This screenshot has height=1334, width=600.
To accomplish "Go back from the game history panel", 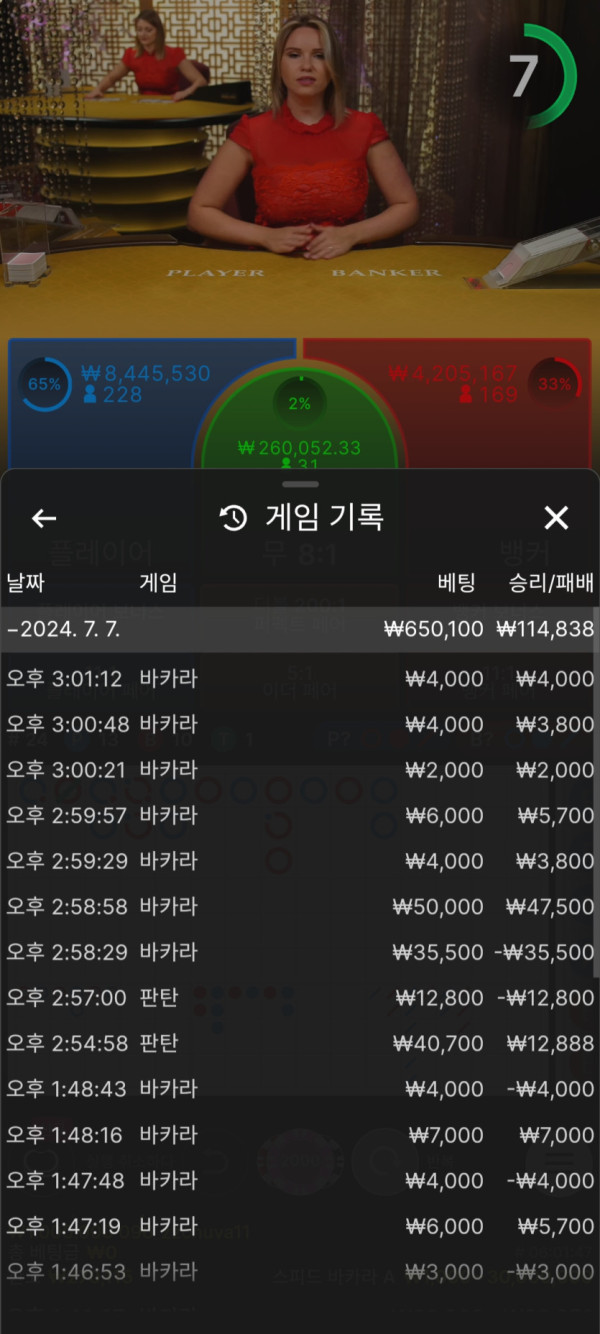I will click(x=44, y=518).
